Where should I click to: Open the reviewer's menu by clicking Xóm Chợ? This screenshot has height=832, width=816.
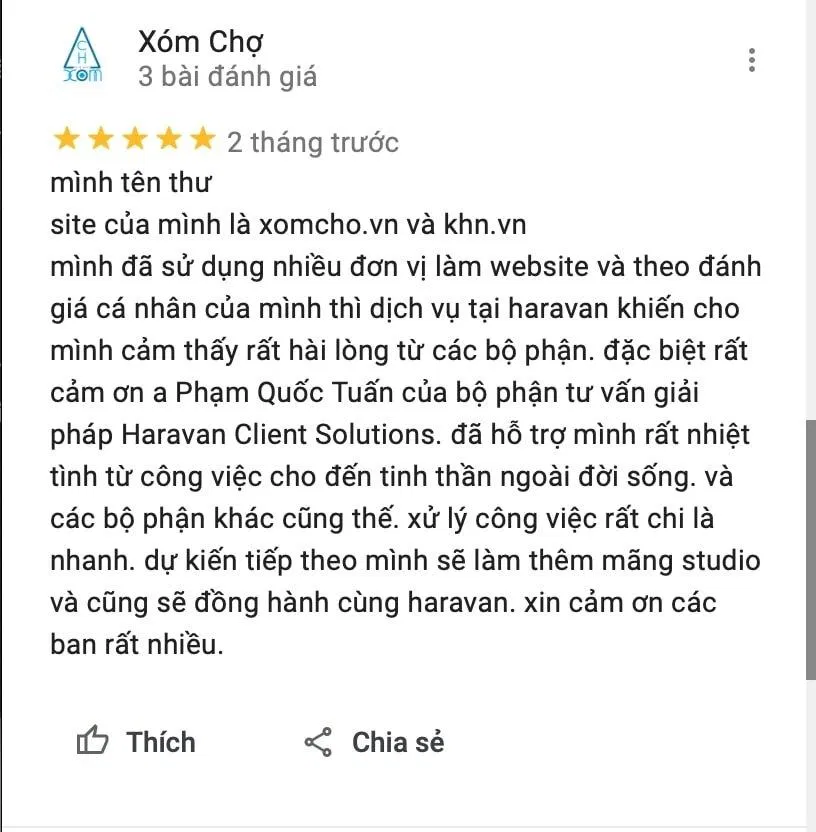[198, 41]
